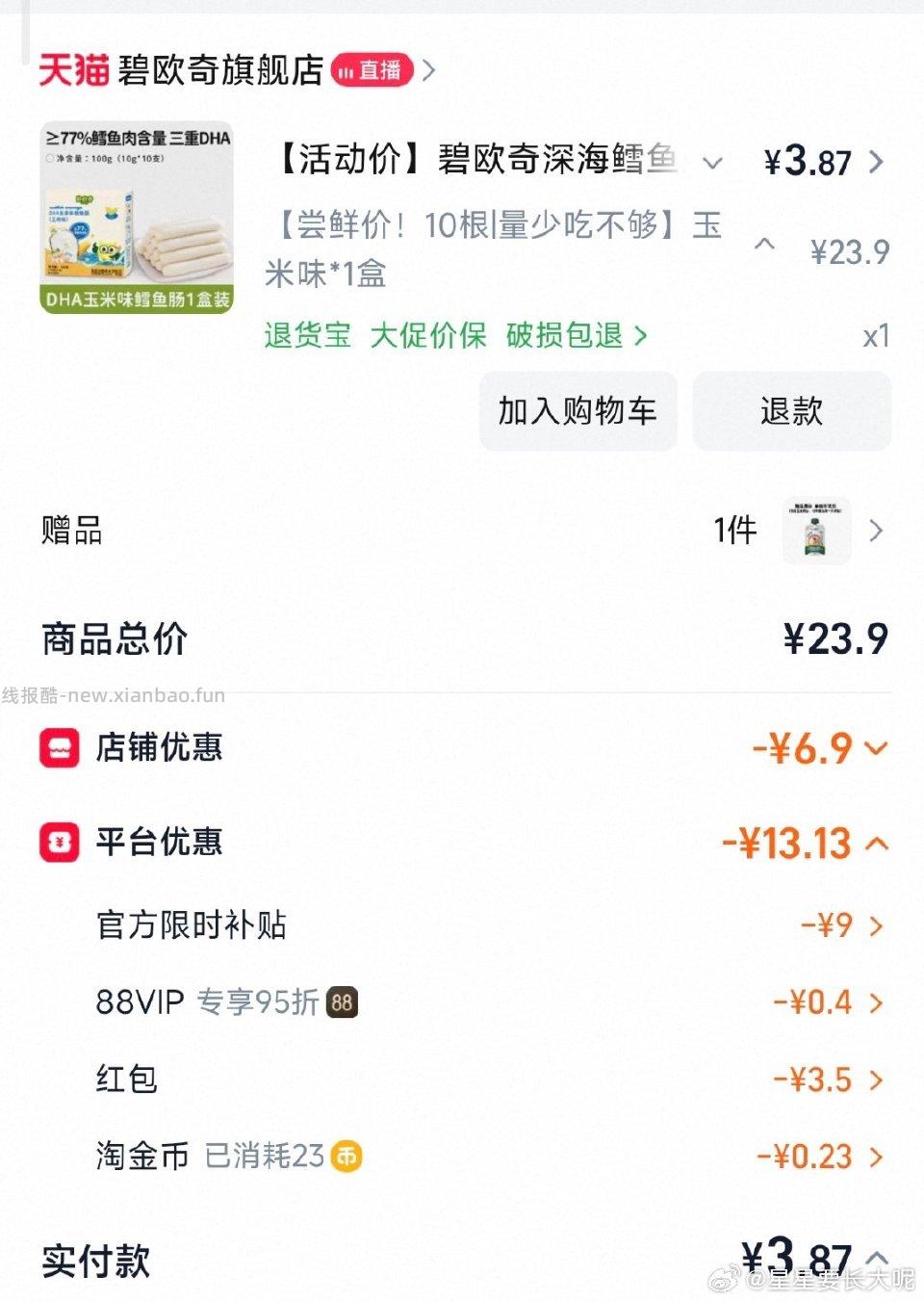Click the green arrow after 破损包退

[x=640, y=336]
